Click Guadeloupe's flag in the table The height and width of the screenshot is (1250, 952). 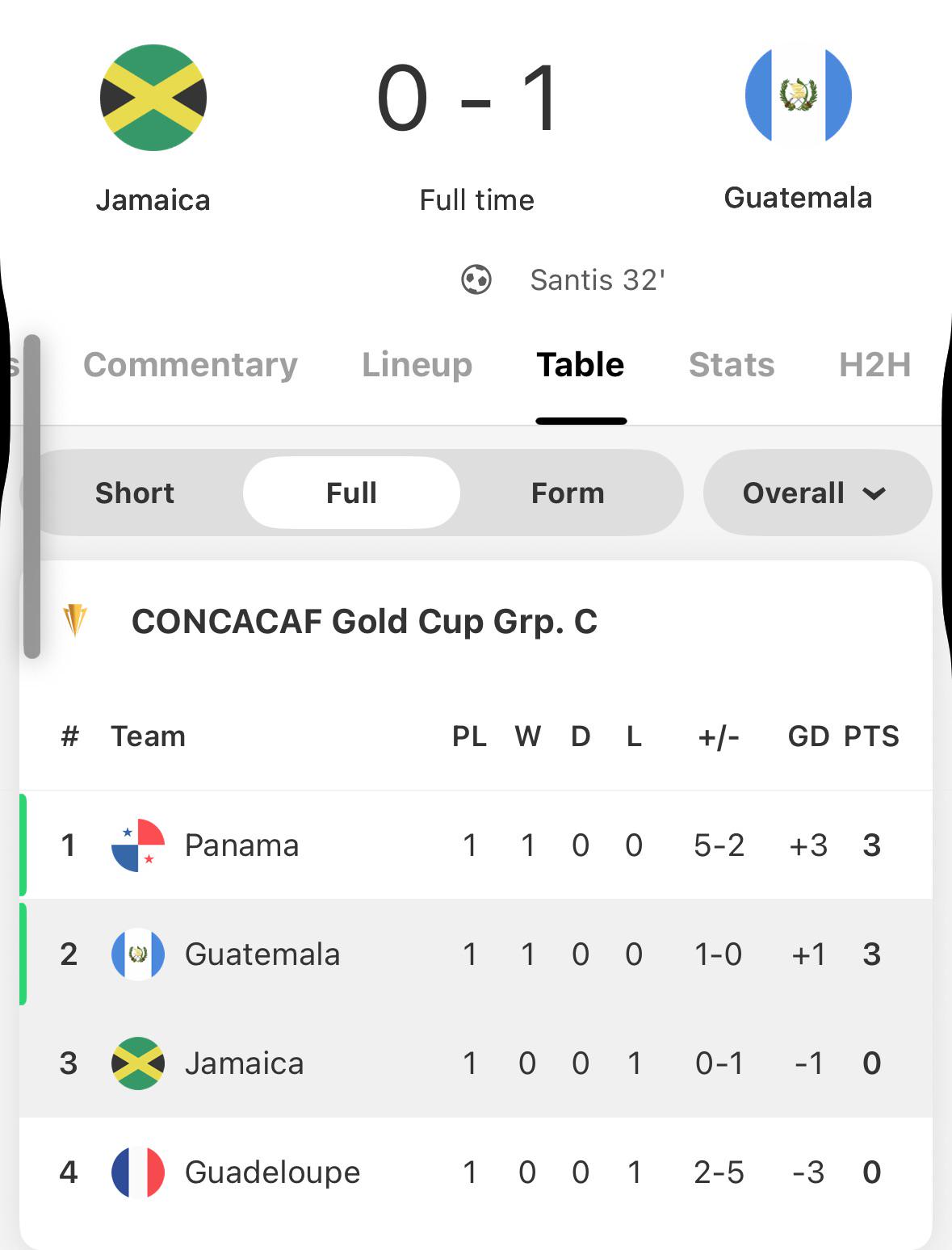coord(136,1172)
